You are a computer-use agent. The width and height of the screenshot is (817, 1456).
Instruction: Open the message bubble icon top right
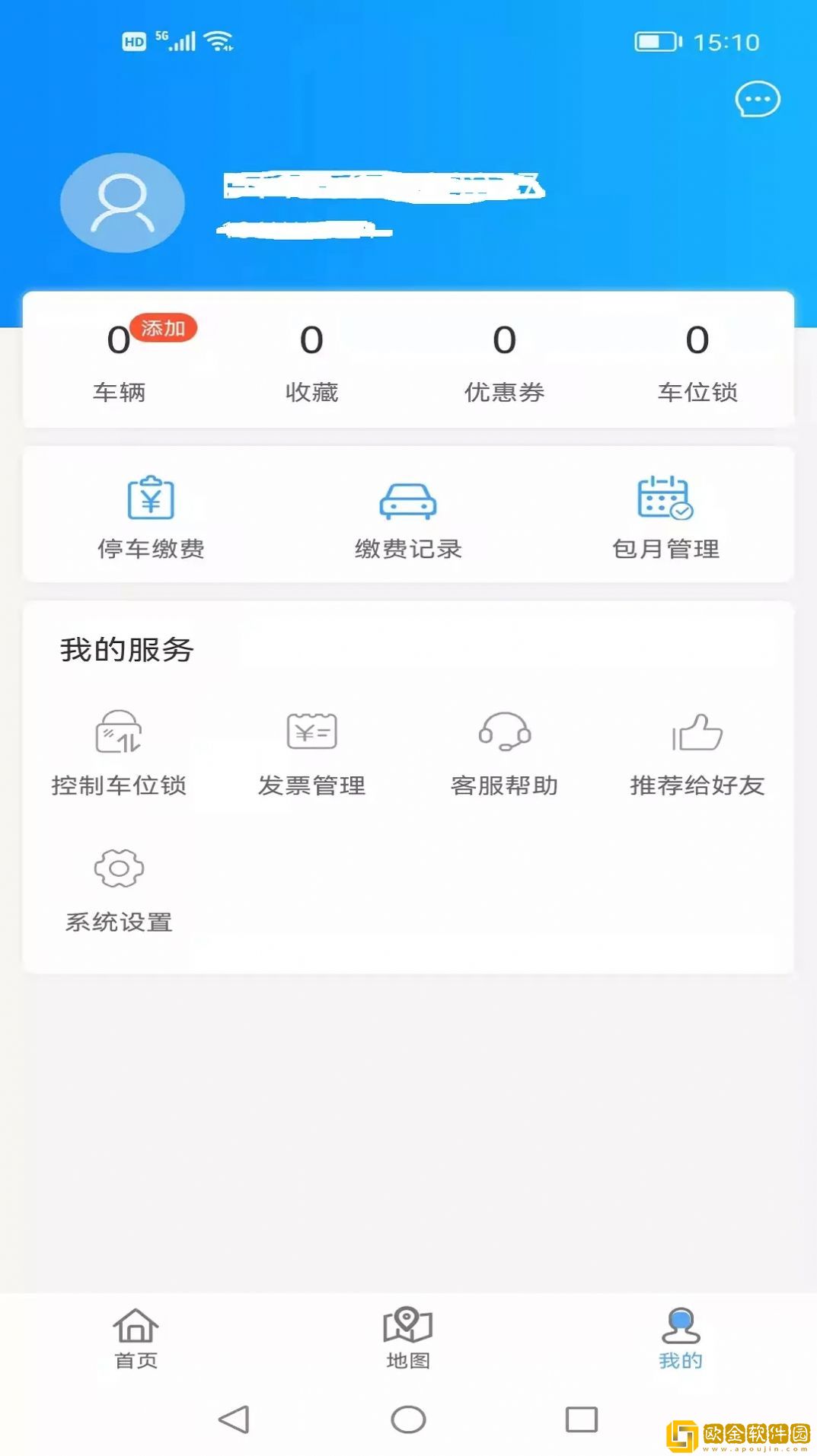tap(758, 99)
